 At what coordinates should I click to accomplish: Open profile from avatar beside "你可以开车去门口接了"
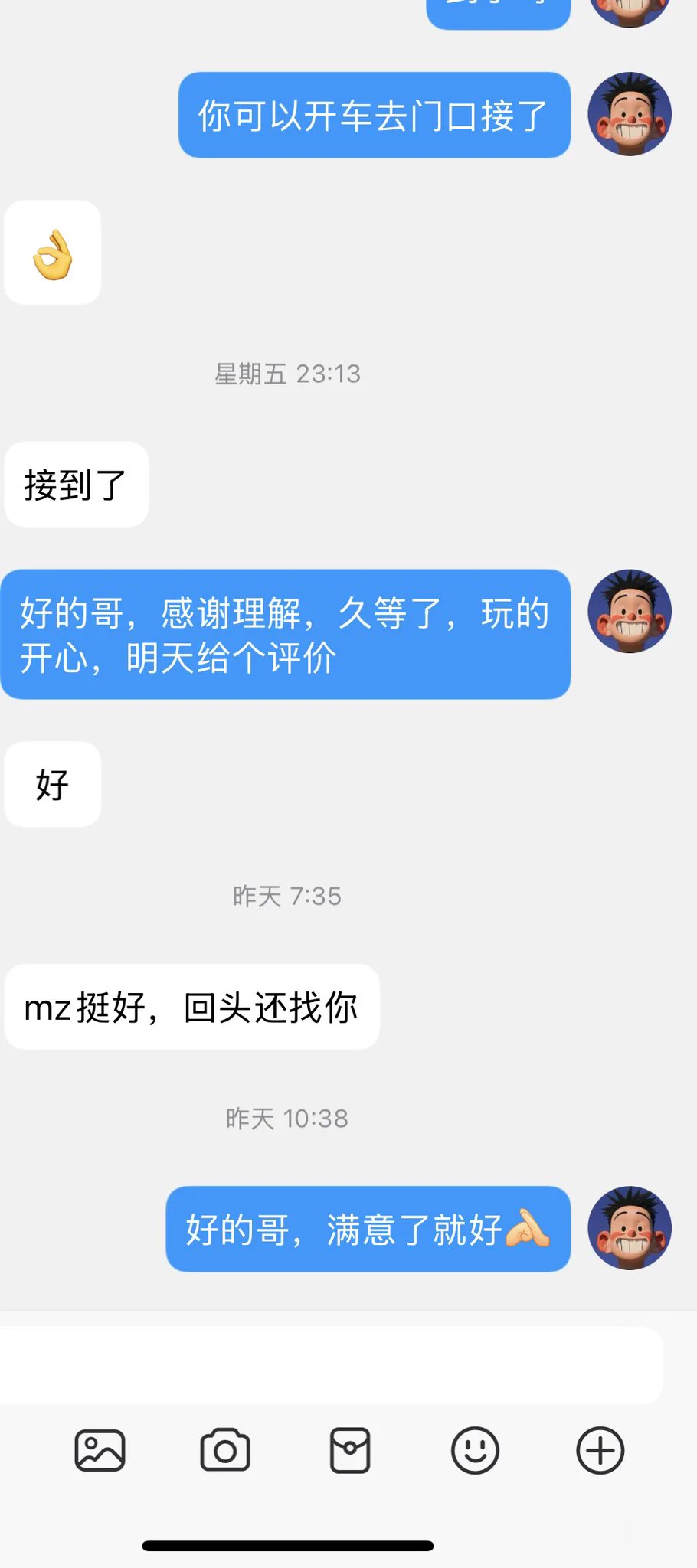(x=629, y=114)
